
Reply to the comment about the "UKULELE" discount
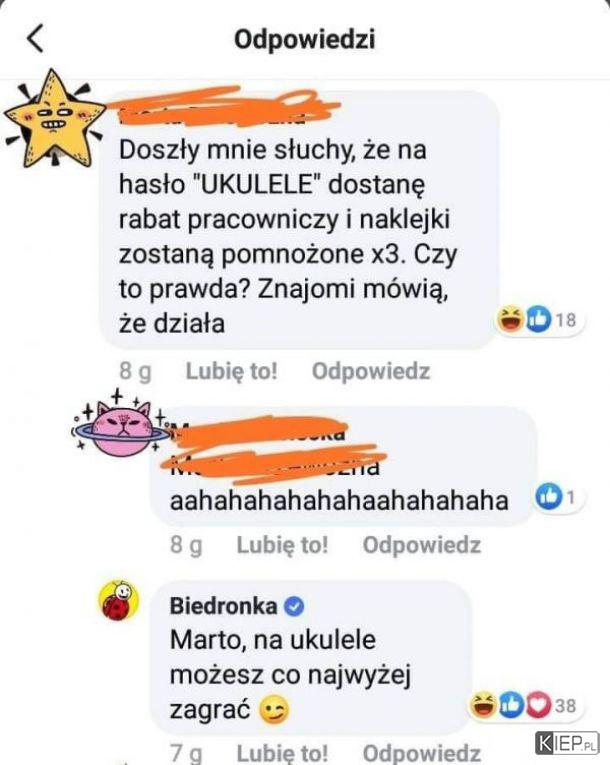pyautogui.click(x=370, y=371)
